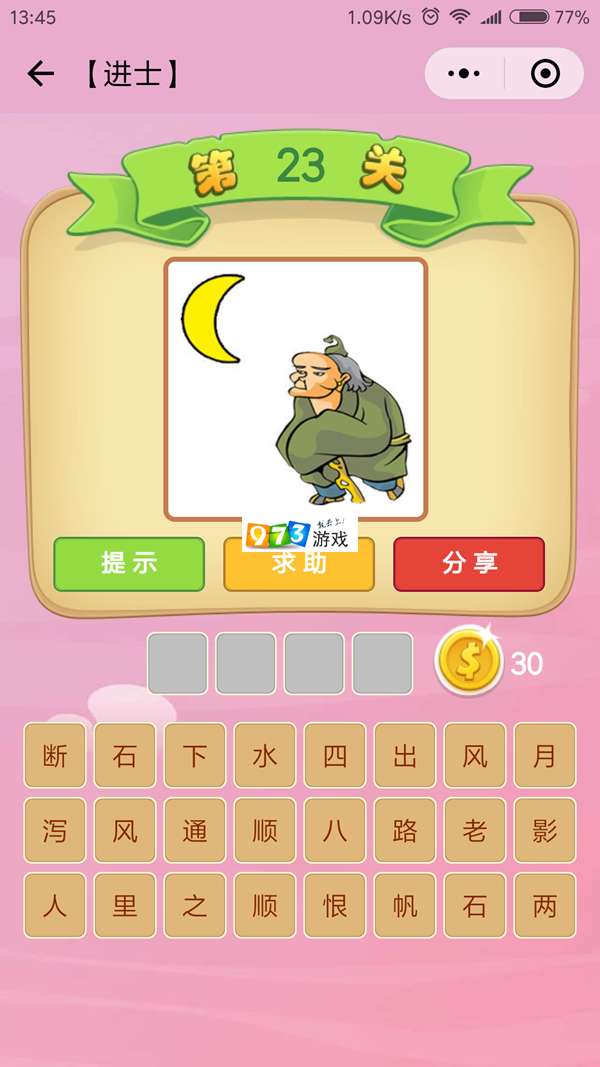Tap the red 分享 share button
This screenshot has width=600, height=1067.
(x=469, y=563)
